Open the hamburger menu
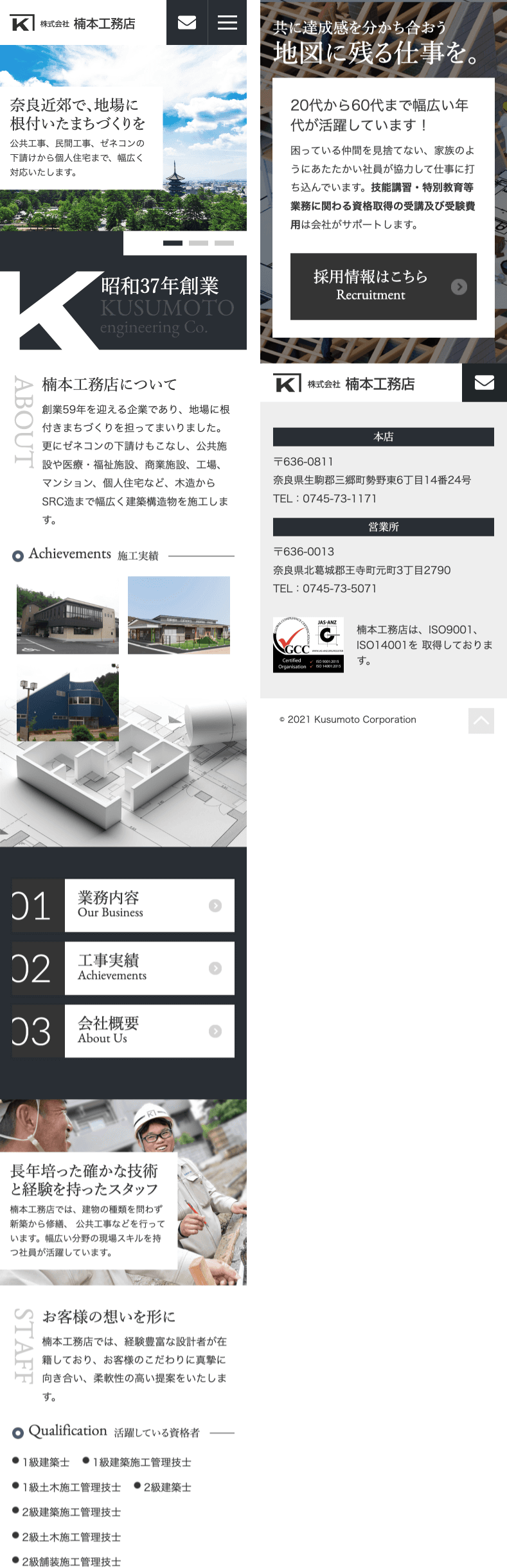Screen dimensions: 507x1568 pyautogui.click(x=227, y=22)
